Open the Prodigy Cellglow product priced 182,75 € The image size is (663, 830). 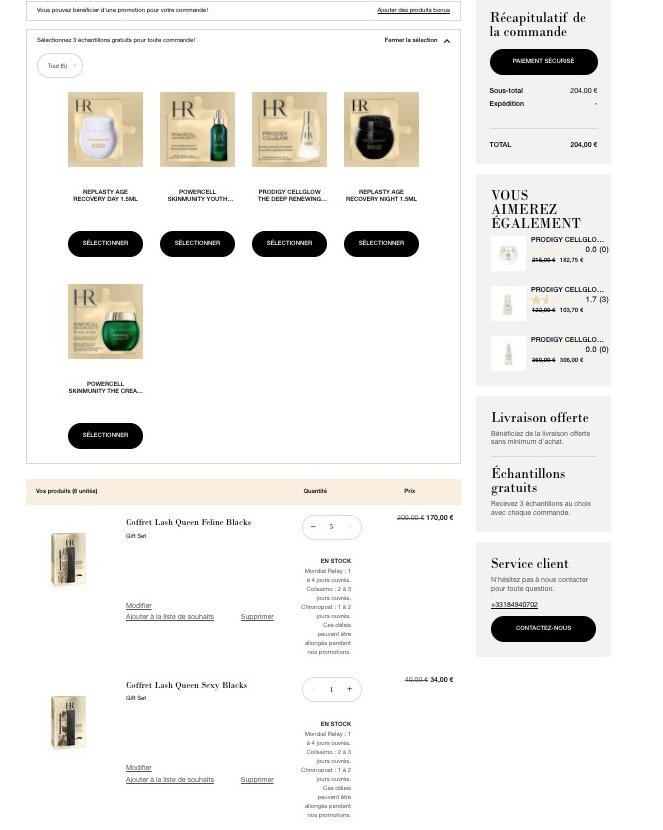[566, 240]
